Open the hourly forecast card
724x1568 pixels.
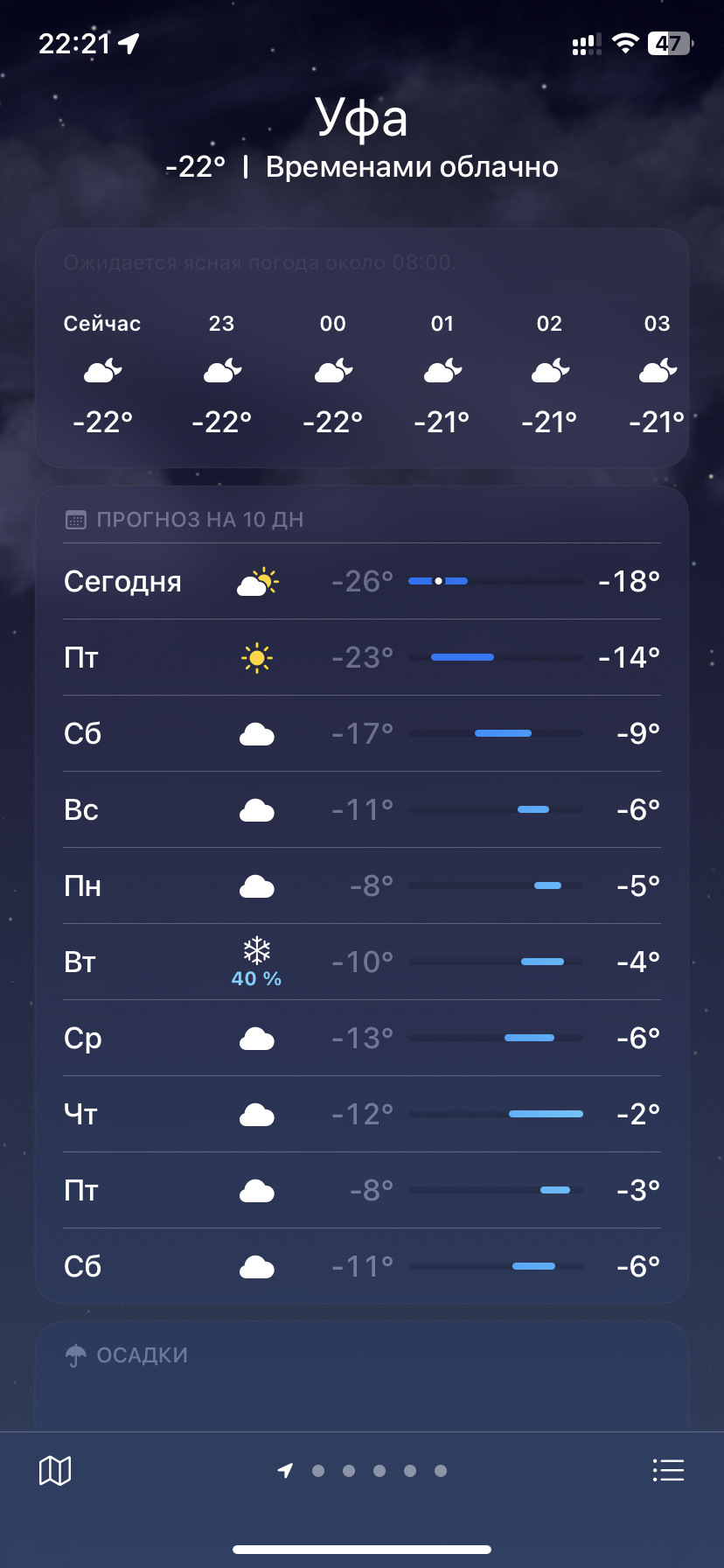(362, 376)
